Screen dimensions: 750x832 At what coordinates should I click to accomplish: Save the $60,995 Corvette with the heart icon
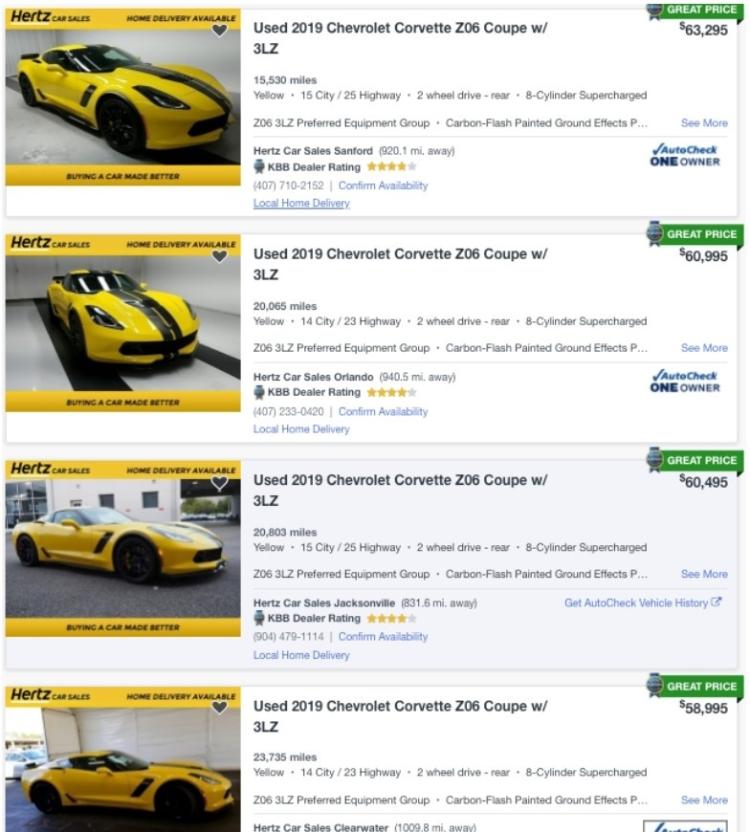[x=220, y=256]
